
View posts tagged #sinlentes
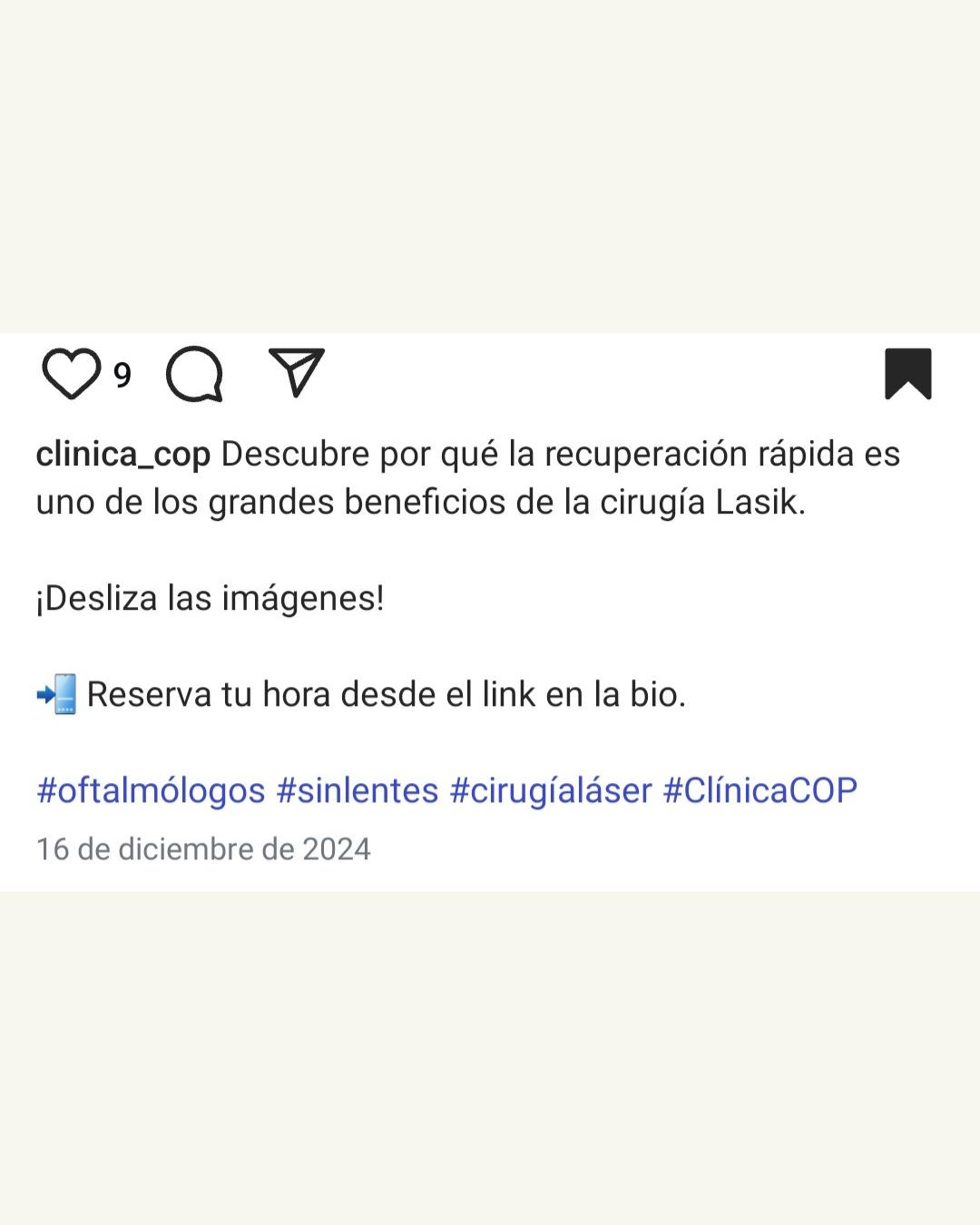[358, 790]
